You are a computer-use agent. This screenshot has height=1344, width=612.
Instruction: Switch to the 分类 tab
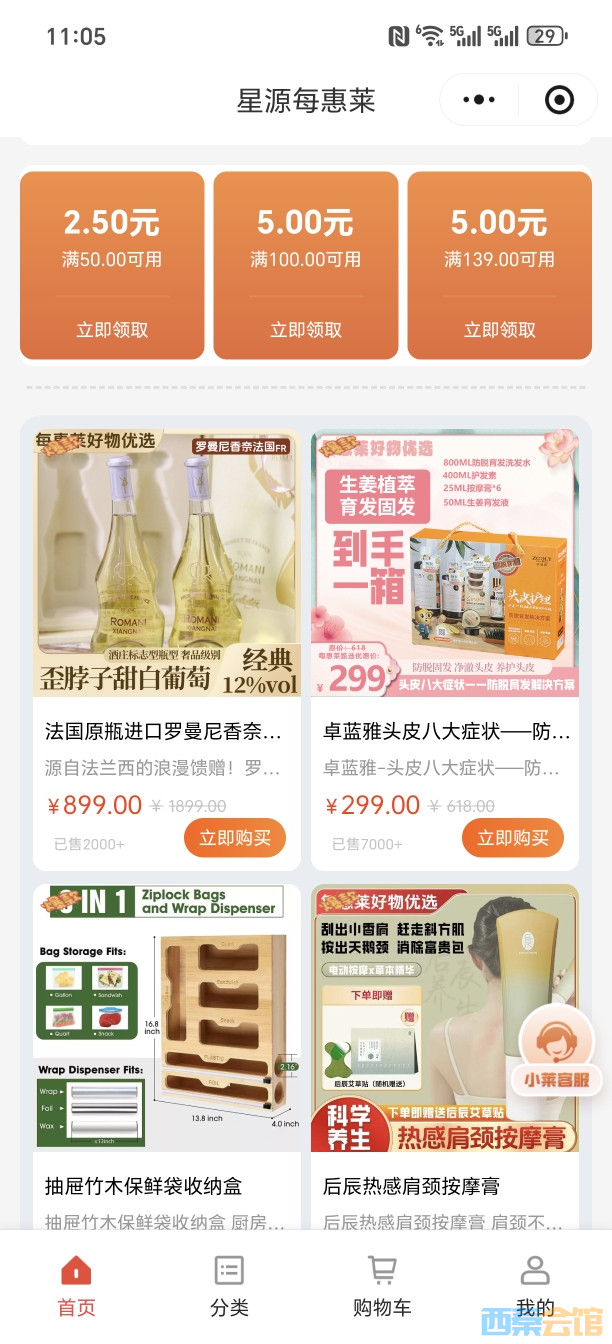(x=229, y=1286)
